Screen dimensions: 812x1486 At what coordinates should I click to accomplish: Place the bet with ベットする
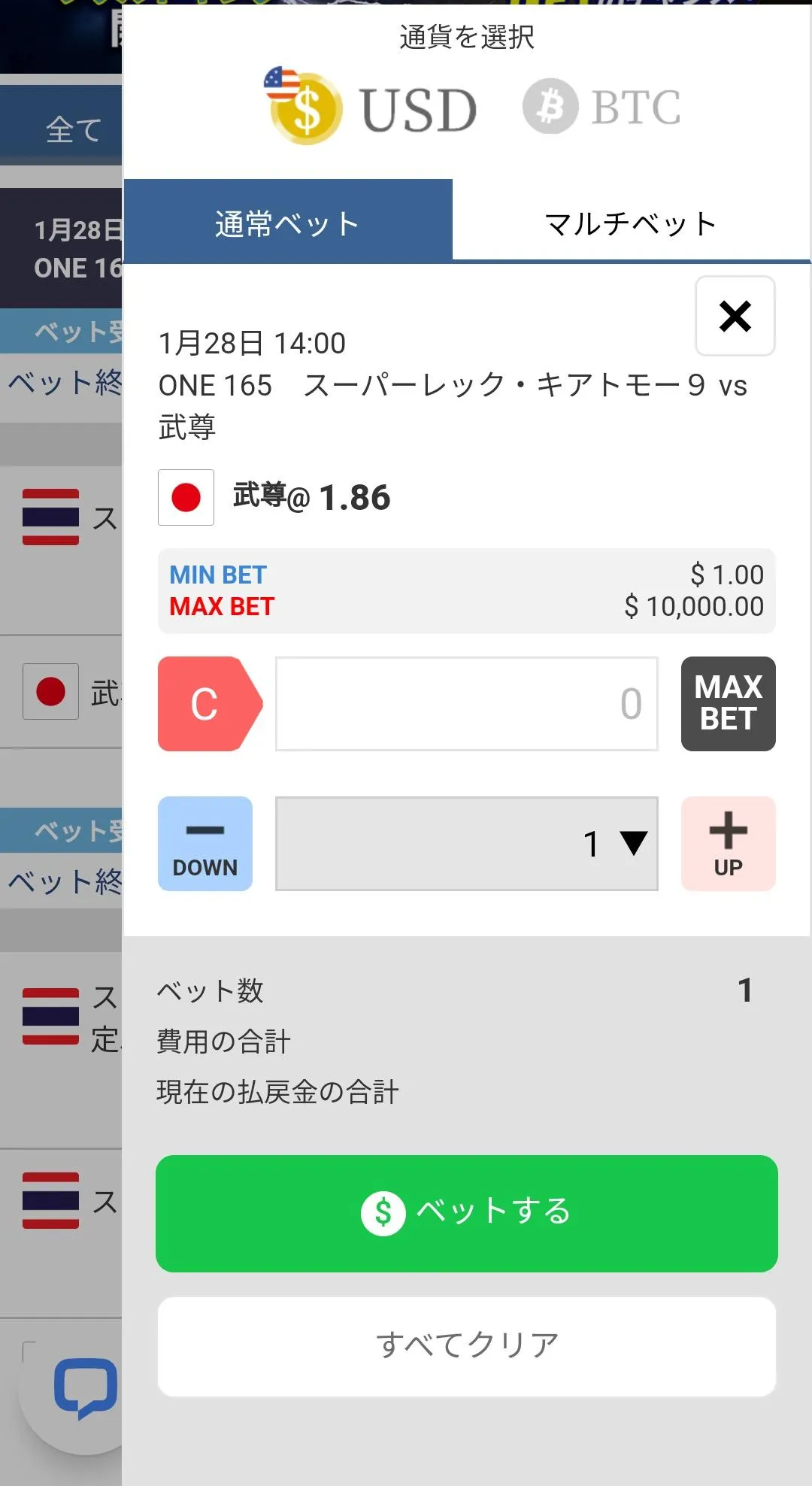(x=466, y=1213)
